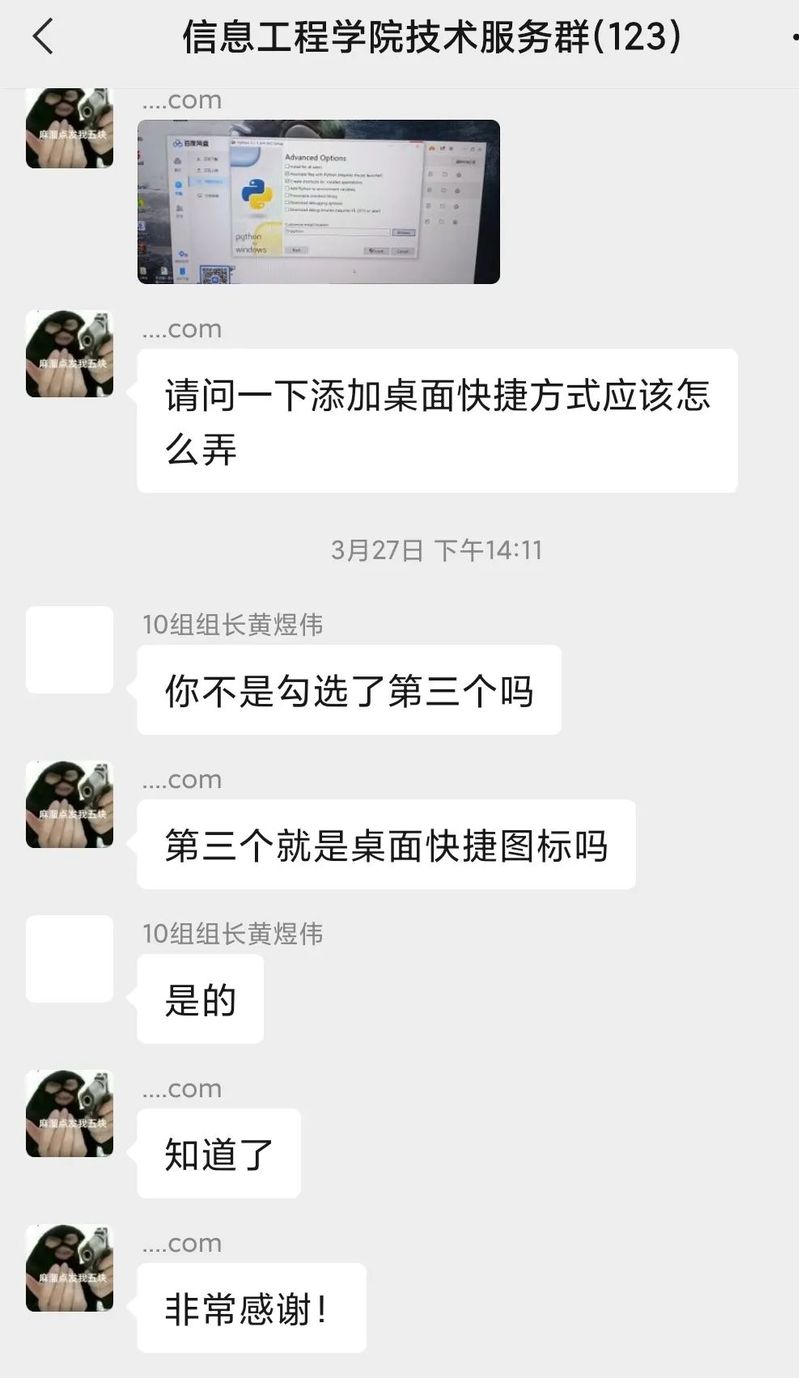
Task: Go back using the top-left arrow
Action: pos(42,38)
